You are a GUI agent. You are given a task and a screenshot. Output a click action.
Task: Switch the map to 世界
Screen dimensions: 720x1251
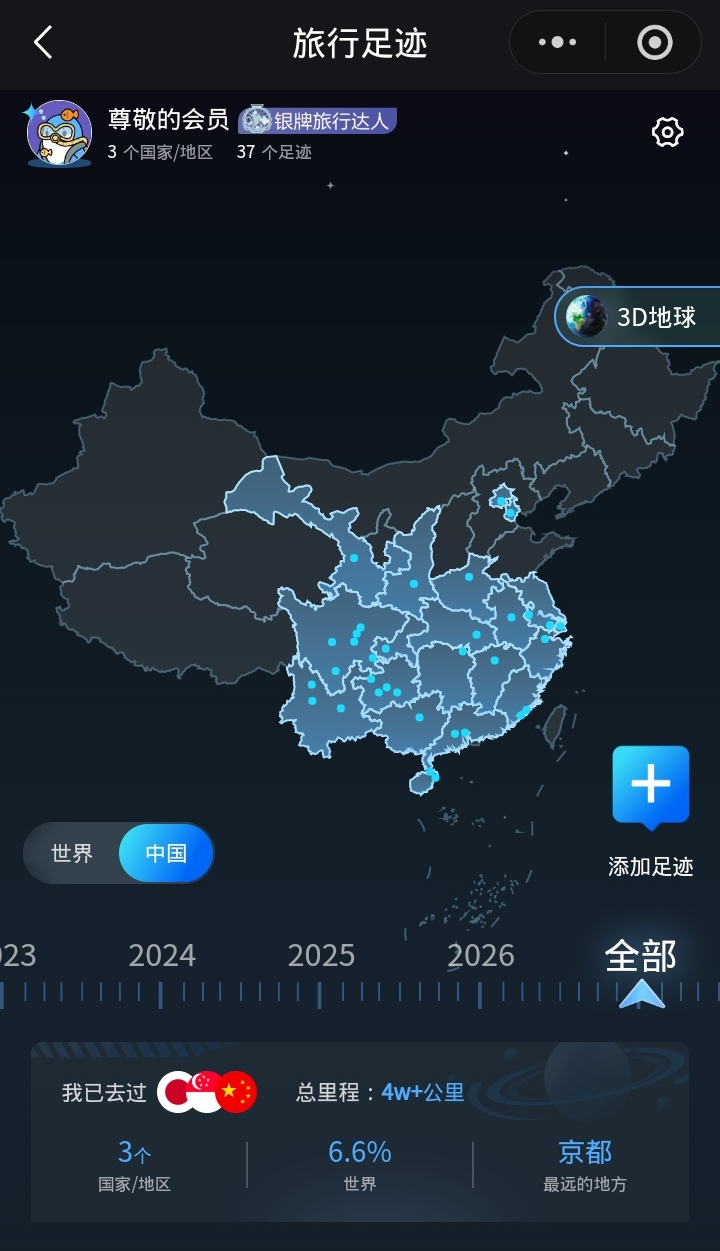pyautogui.click(x=72, y=854)
